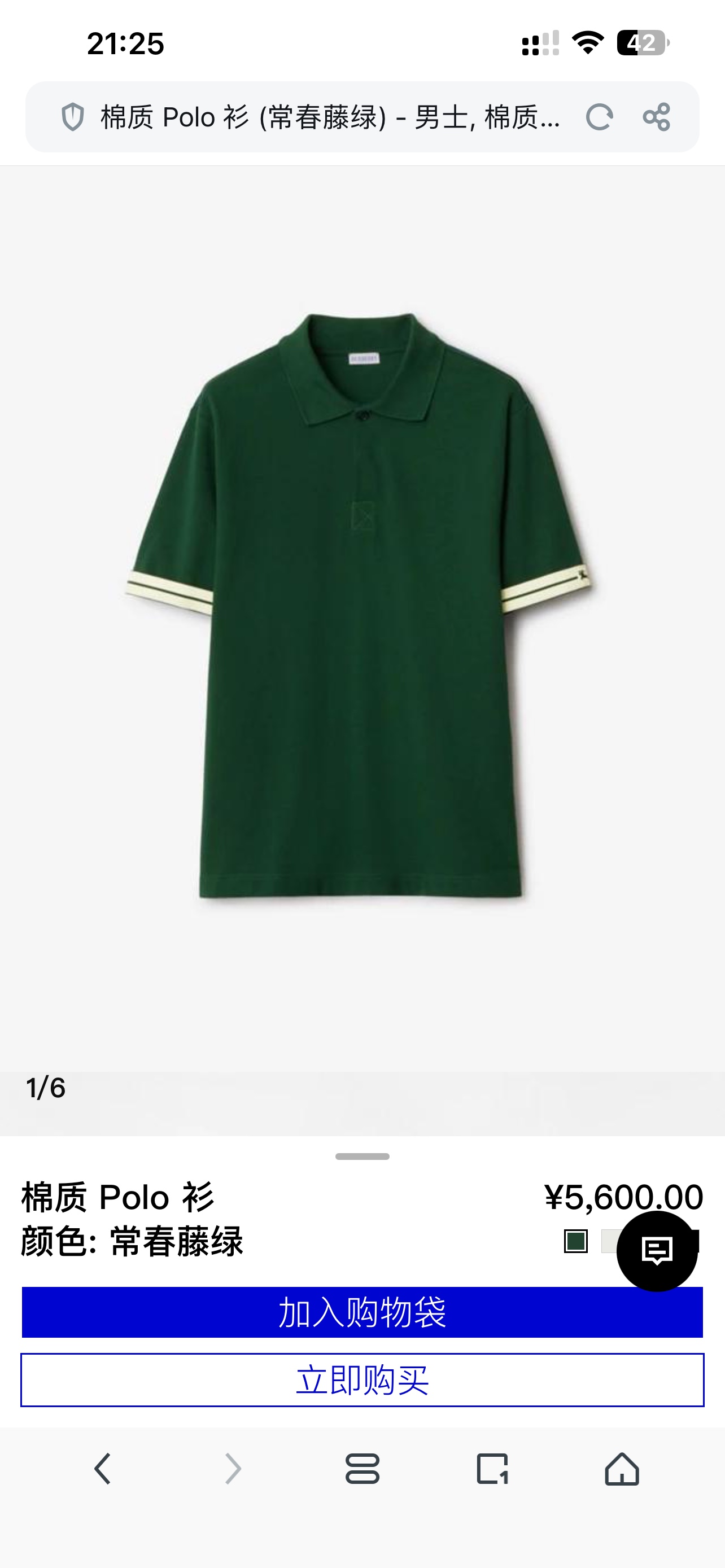The width and height of the screenshot is (725, 1568).
Task: Reload the page with the refresh icon
Action: (599, 117)
